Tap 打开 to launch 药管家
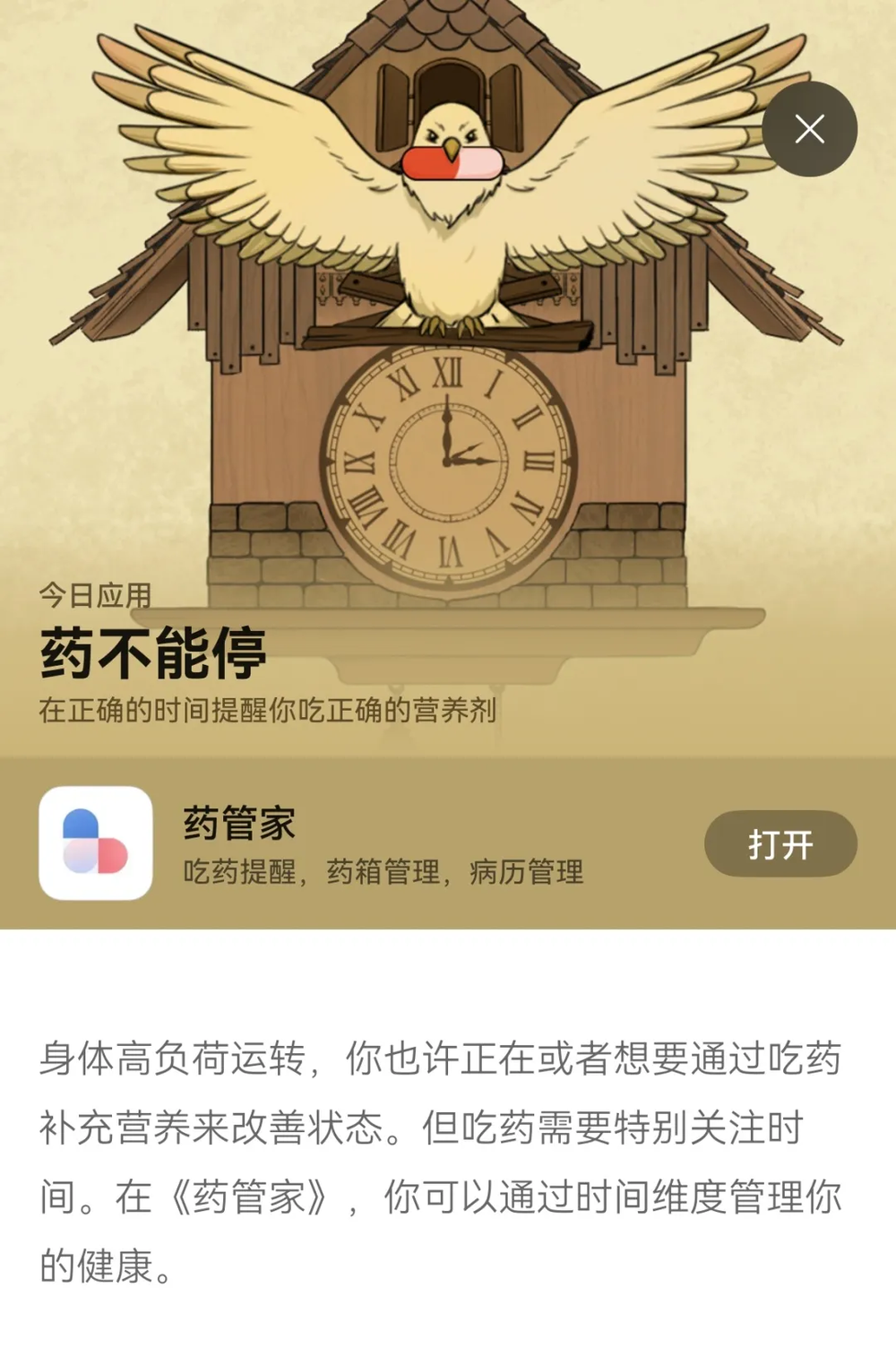The height and width of the screenshot is (1348, 896). tap(780, 843)
